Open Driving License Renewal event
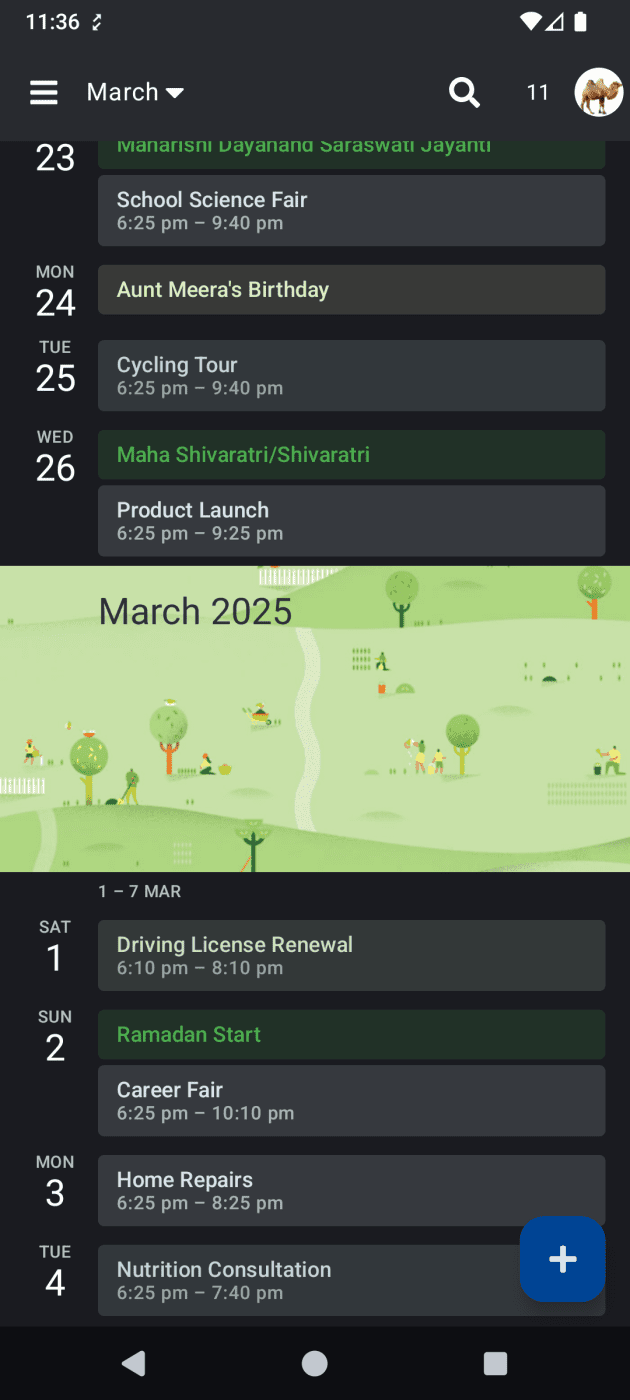Screen dimensions: 630x1400 click(351, 955)
